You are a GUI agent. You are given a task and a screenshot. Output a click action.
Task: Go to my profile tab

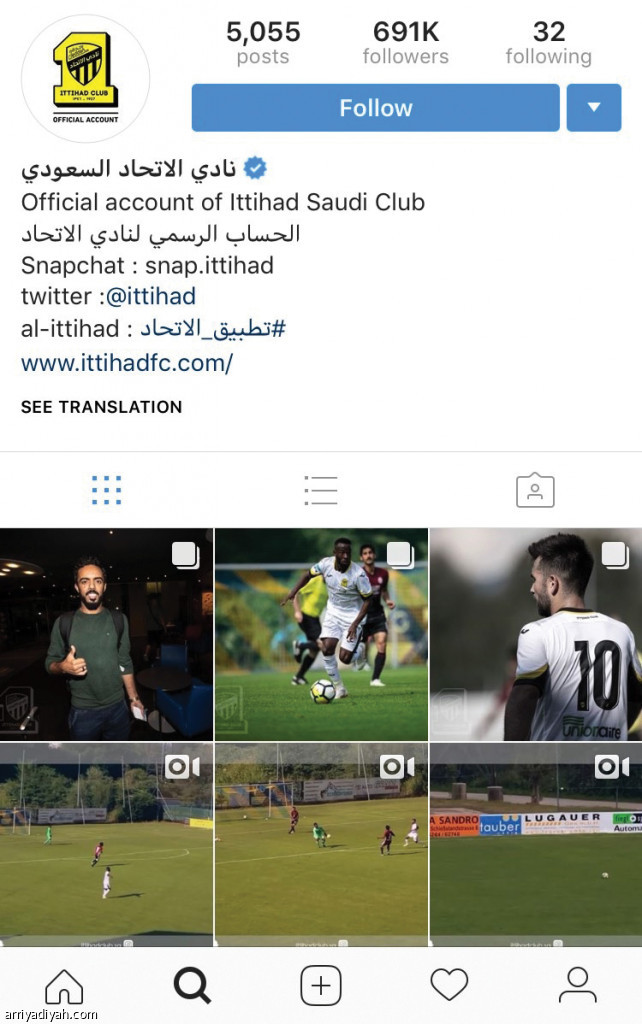577,985
